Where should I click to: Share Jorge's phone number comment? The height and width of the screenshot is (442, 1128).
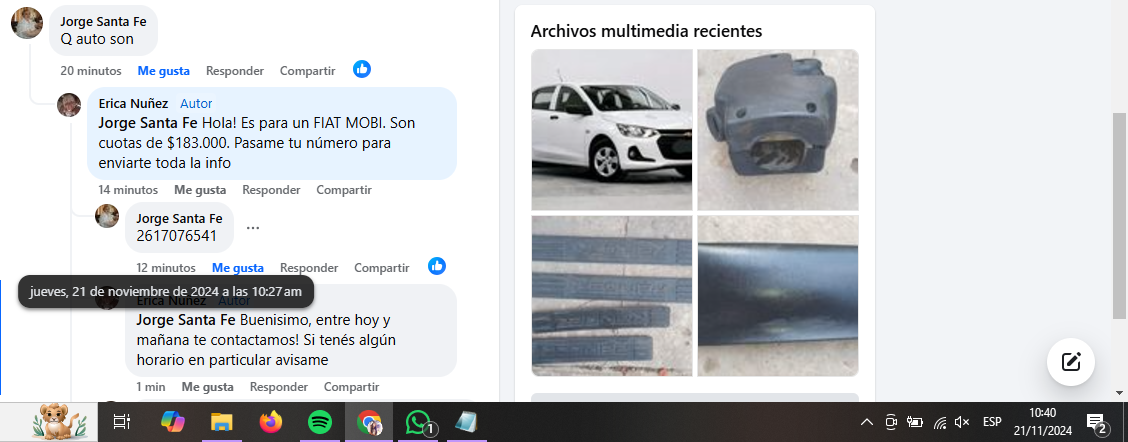(x=381, y=268)
